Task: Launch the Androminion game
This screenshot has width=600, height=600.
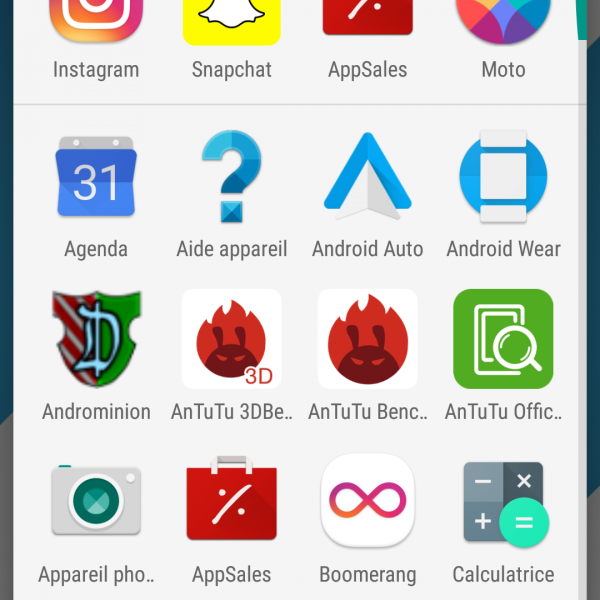Action: [96, 340]
